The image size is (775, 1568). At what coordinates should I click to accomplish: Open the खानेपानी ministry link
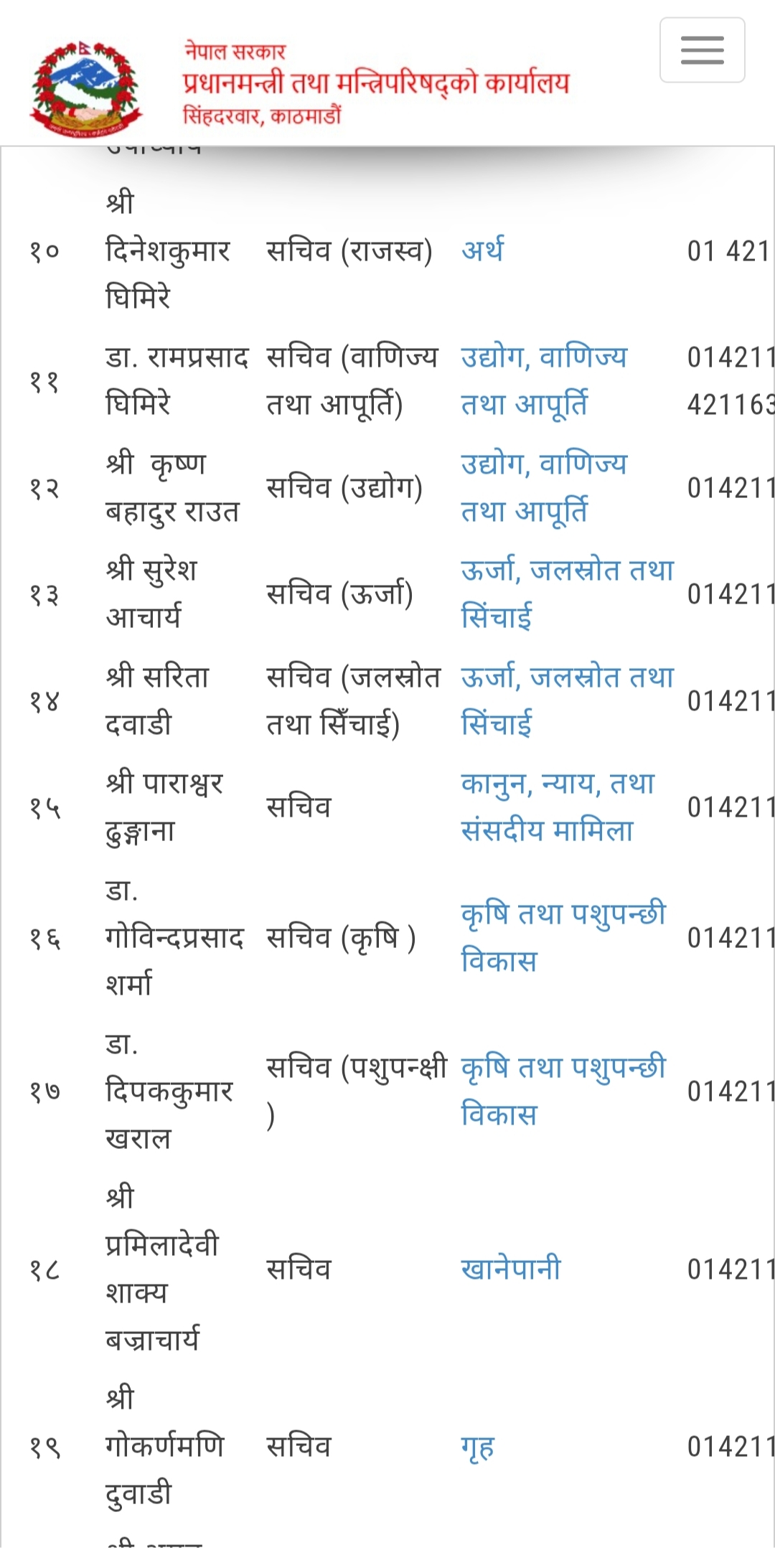click(x=510, y=1269)
